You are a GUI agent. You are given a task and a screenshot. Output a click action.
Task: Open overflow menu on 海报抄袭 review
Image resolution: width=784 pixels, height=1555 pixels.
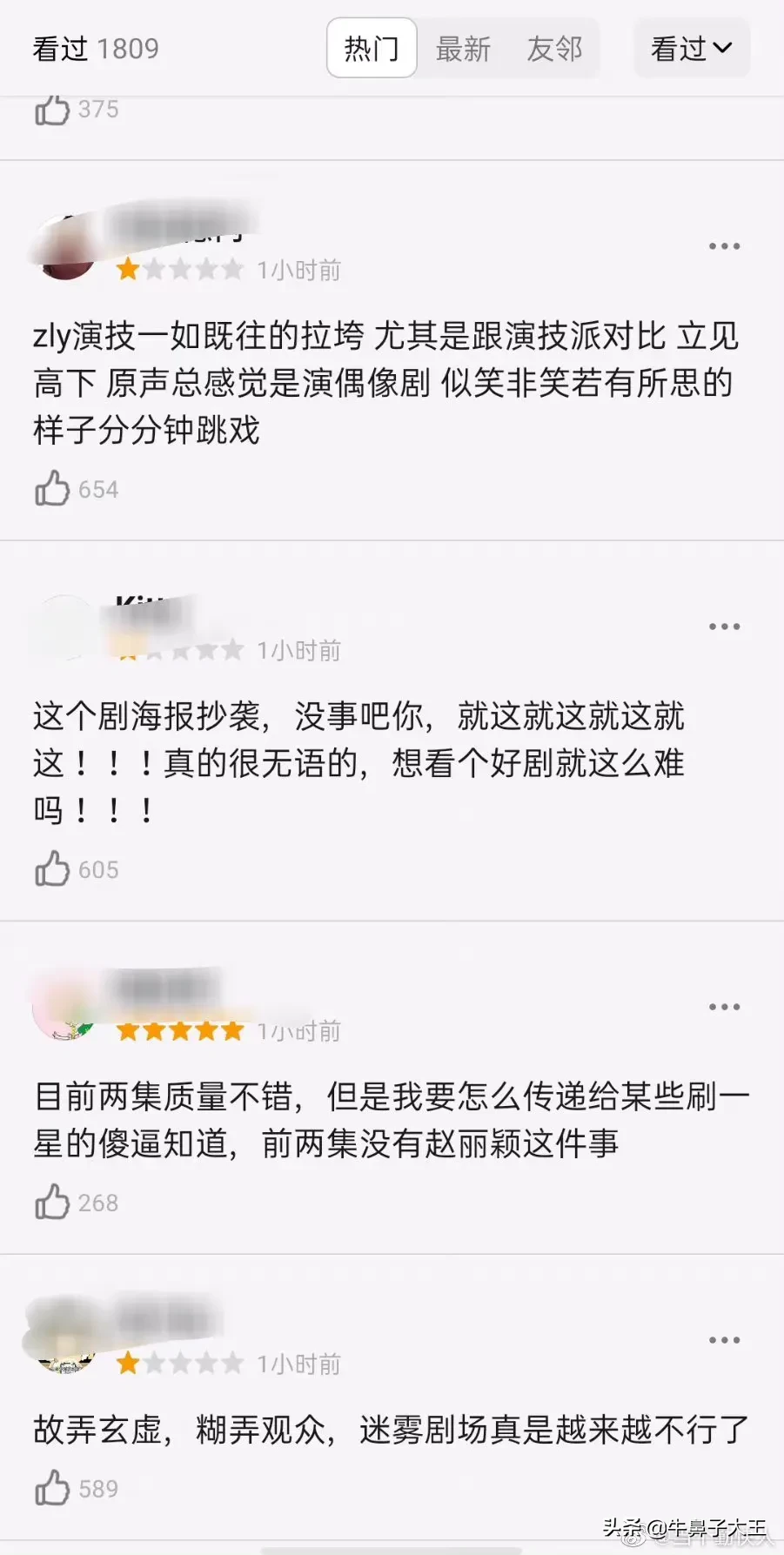point(724,627)
